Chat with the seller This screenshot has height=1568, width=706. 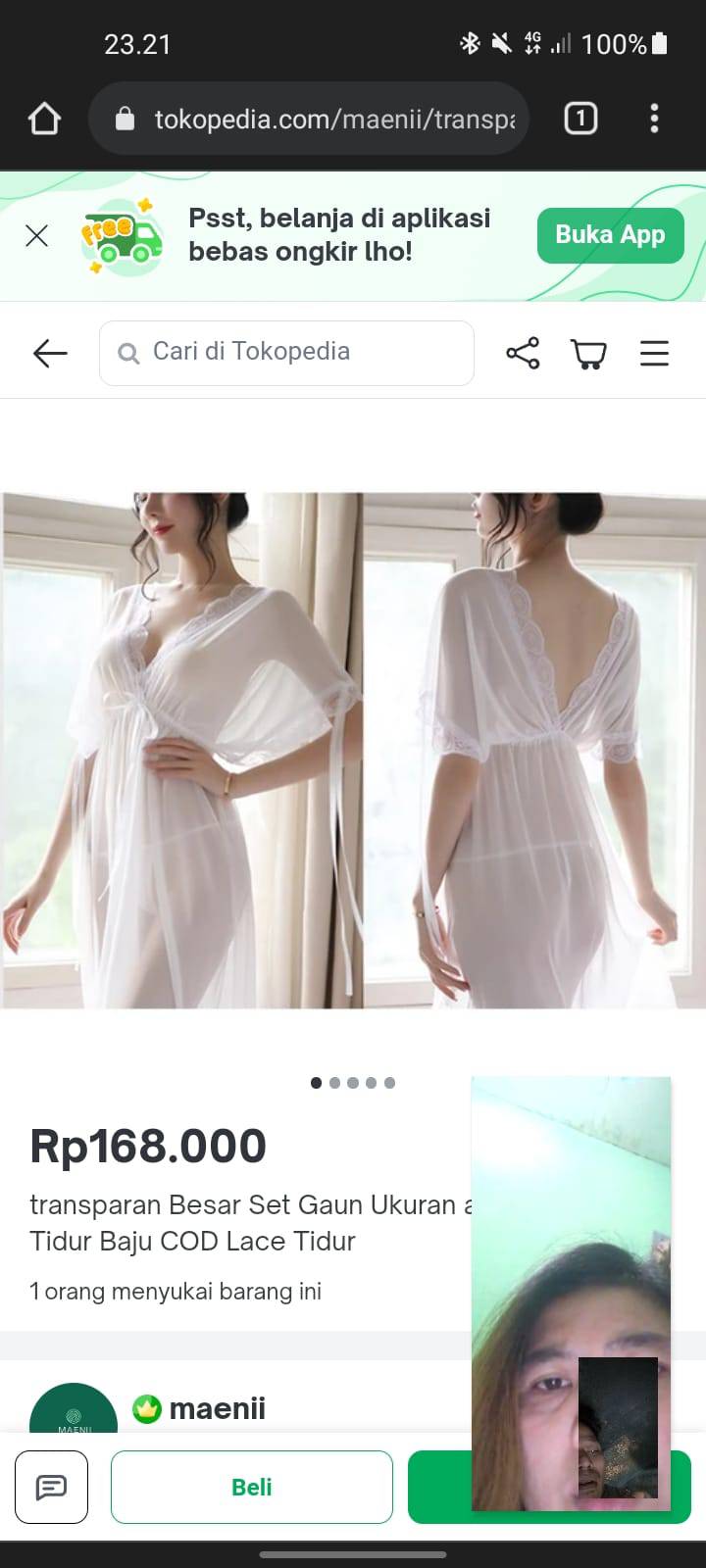51,1487
